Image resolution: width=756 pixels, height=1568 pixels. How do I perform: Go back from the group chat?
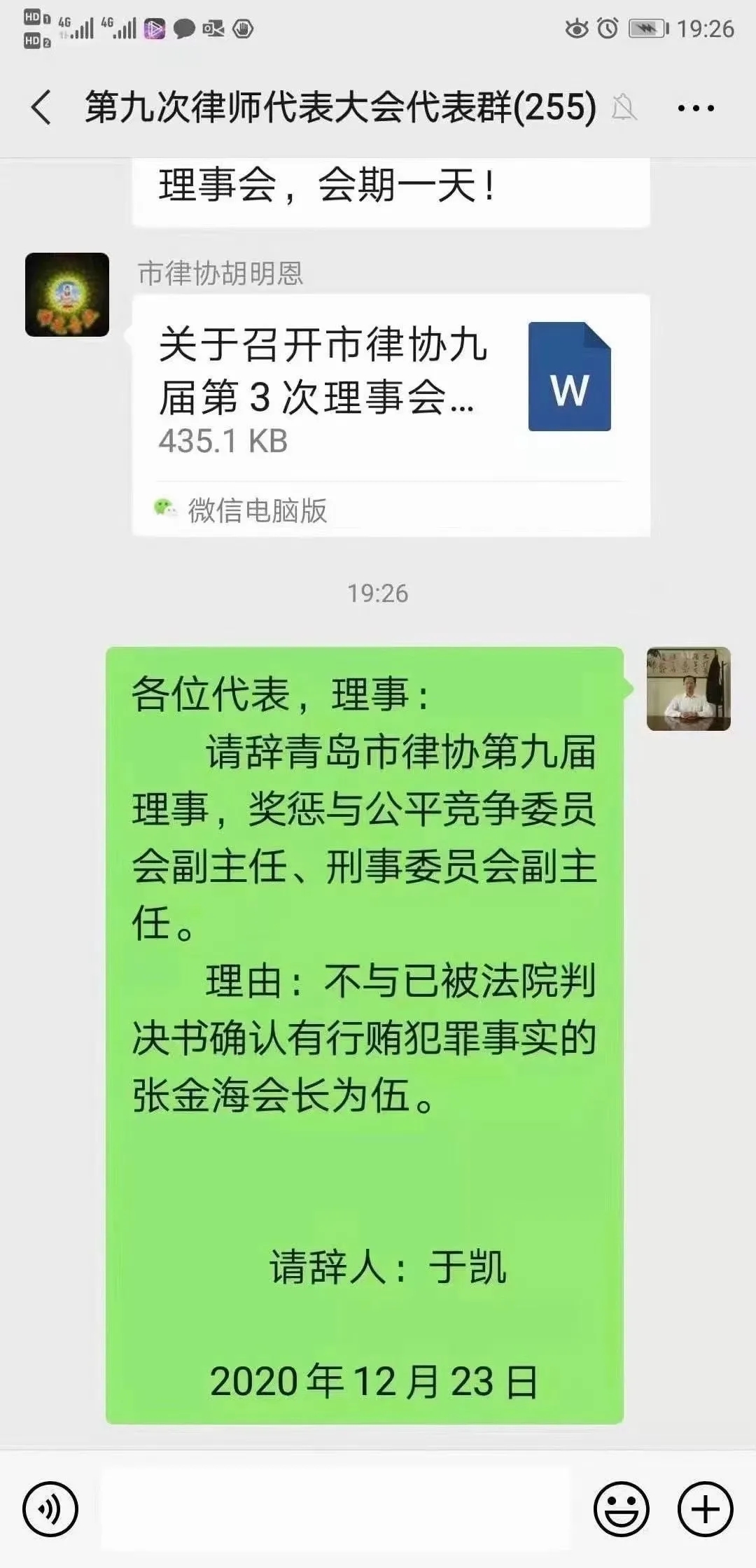(x=41, y=108)
